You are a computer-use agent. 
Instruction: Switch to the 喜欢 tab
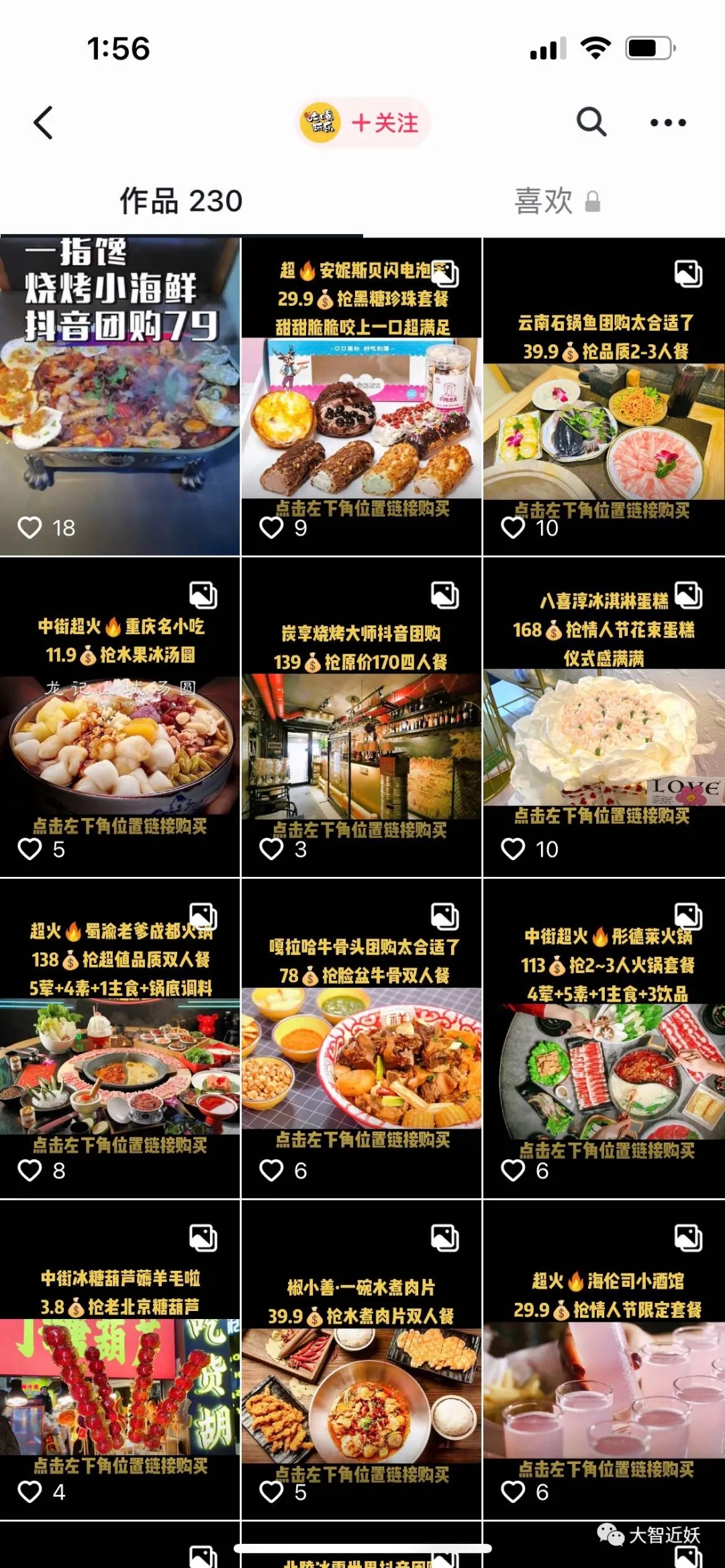(x=556, y=201)
